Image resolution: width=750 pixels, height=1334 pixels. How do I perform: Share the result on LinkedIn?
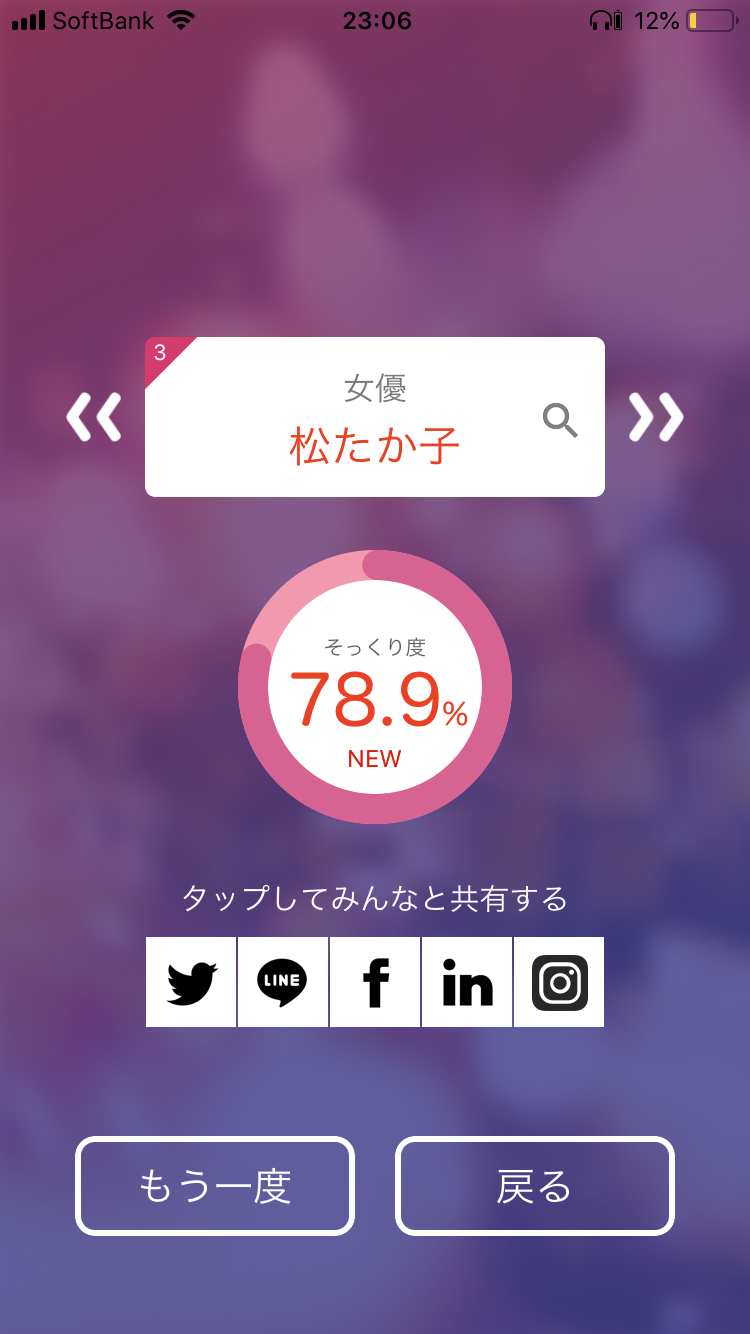click(x=466, y=982)
